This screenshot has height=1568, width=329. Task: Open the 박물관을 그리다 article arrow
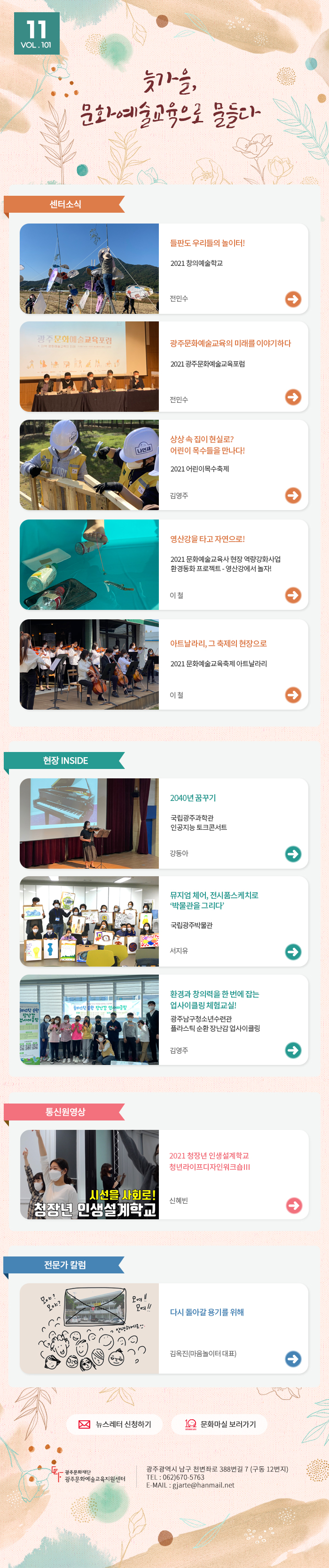click(293, 952)
